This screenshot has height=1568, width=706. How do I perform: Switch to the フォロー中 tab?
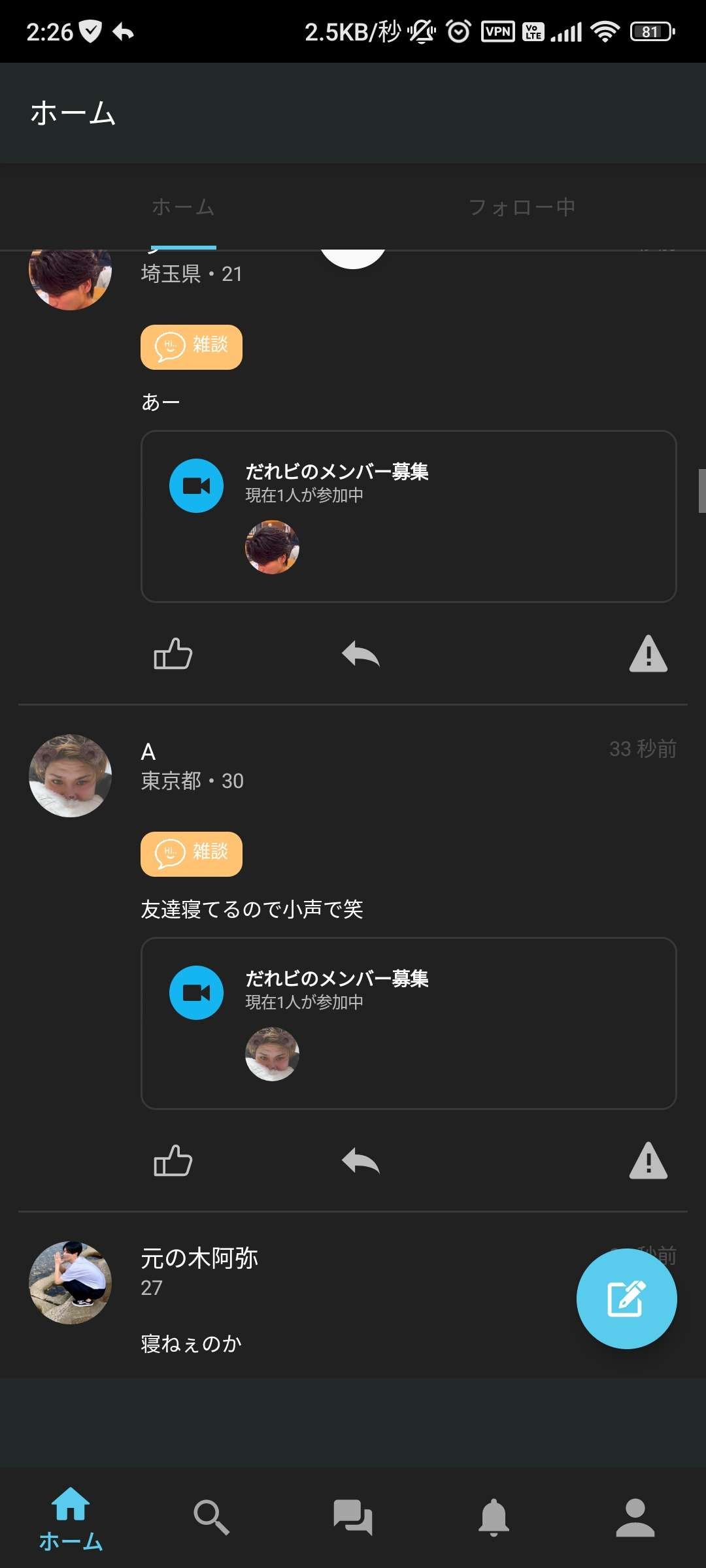[x=522, y=208]
